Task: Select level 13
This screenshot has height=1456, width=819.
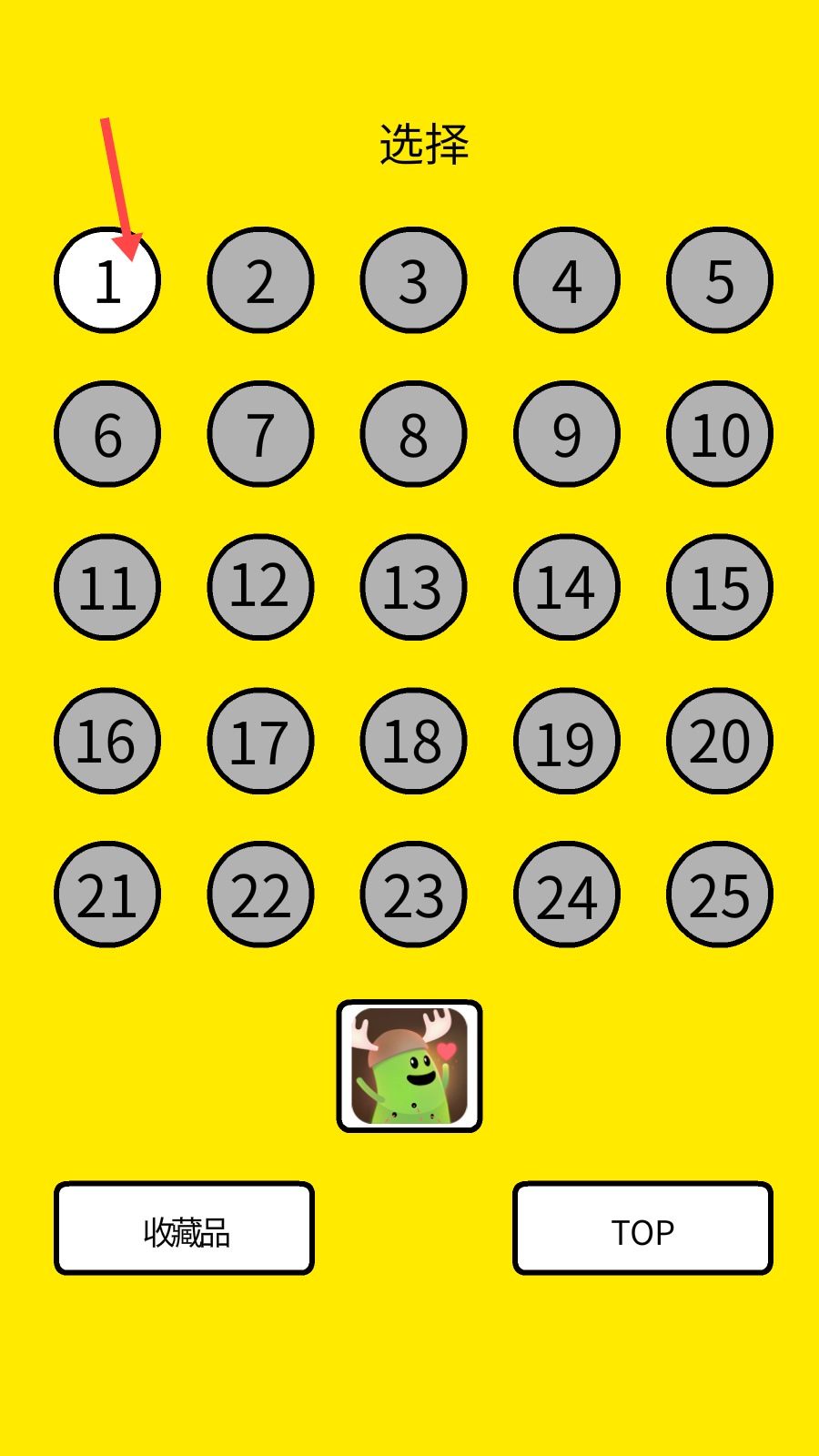Action: coord(413,587)
